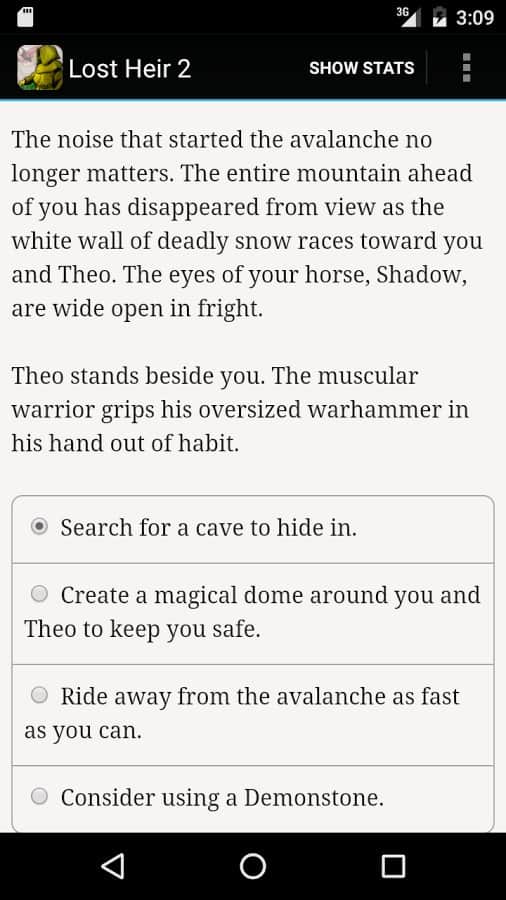Select 'Consider using a Demonstone'
This screenshot has height=900, width=506.
[x=252, y=798]
